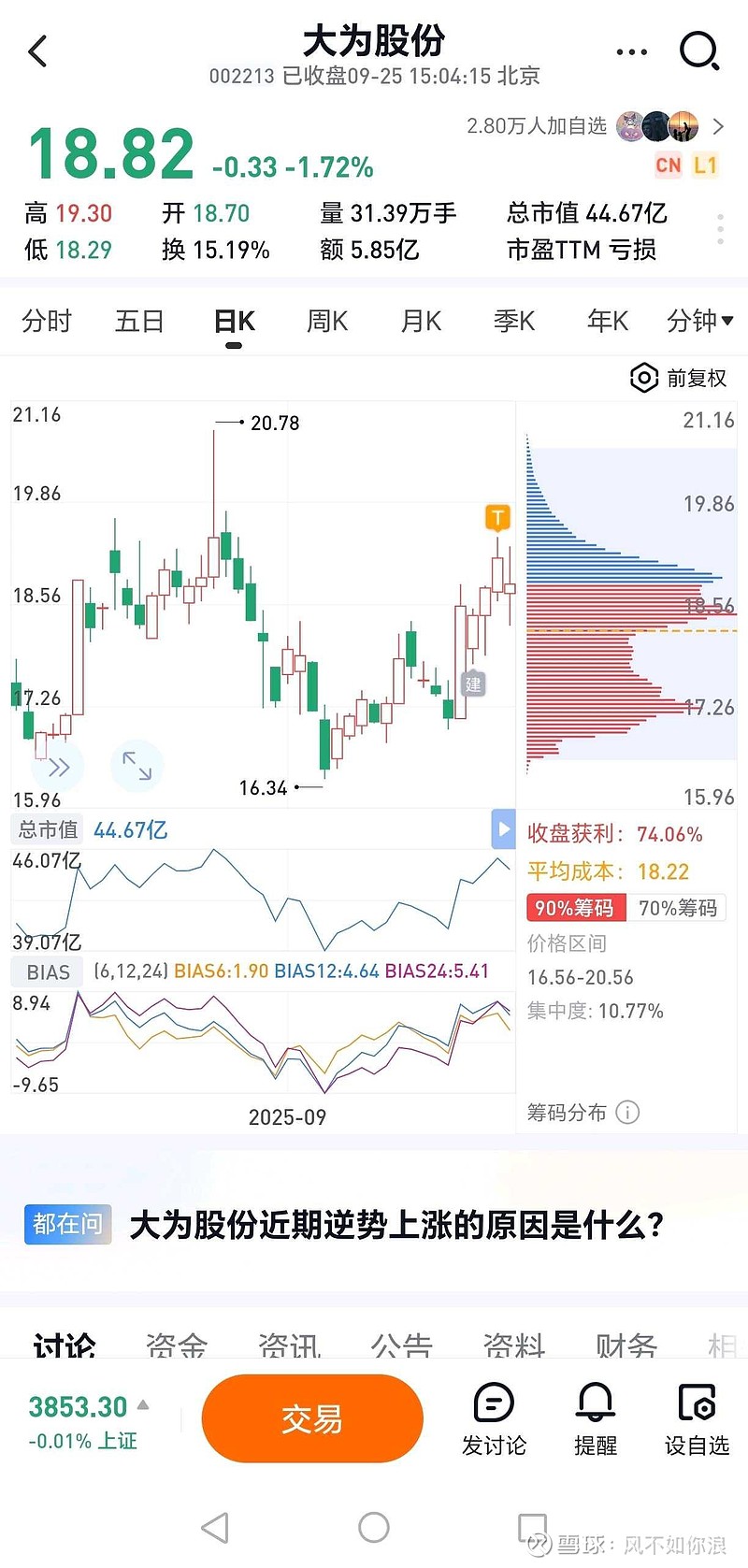This screenshot has width=748, height=1568.
Task: Open the 筹码分布 info icon
Action: pos(628,1113)
